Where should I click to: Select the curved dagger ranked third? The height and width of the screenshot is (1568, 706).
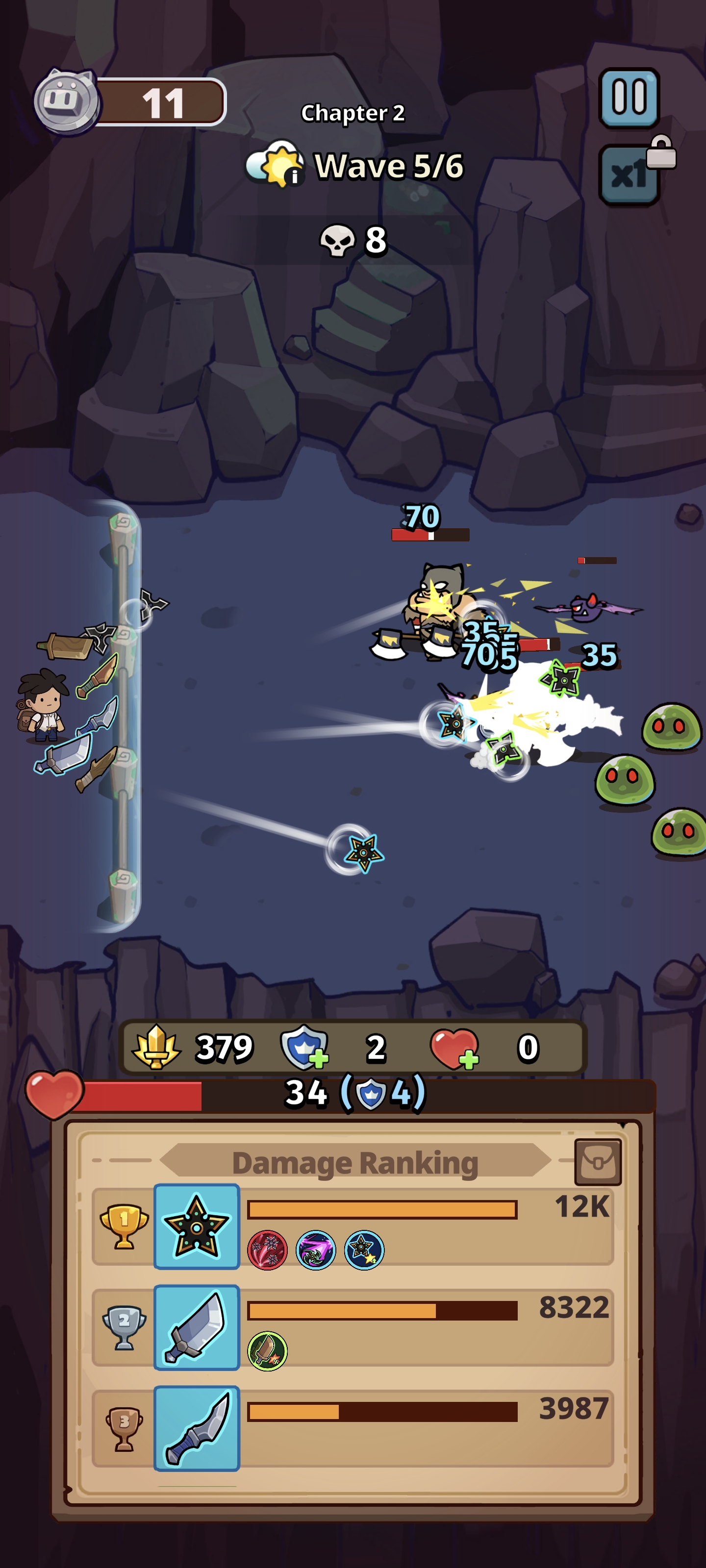pos(196,1428)
